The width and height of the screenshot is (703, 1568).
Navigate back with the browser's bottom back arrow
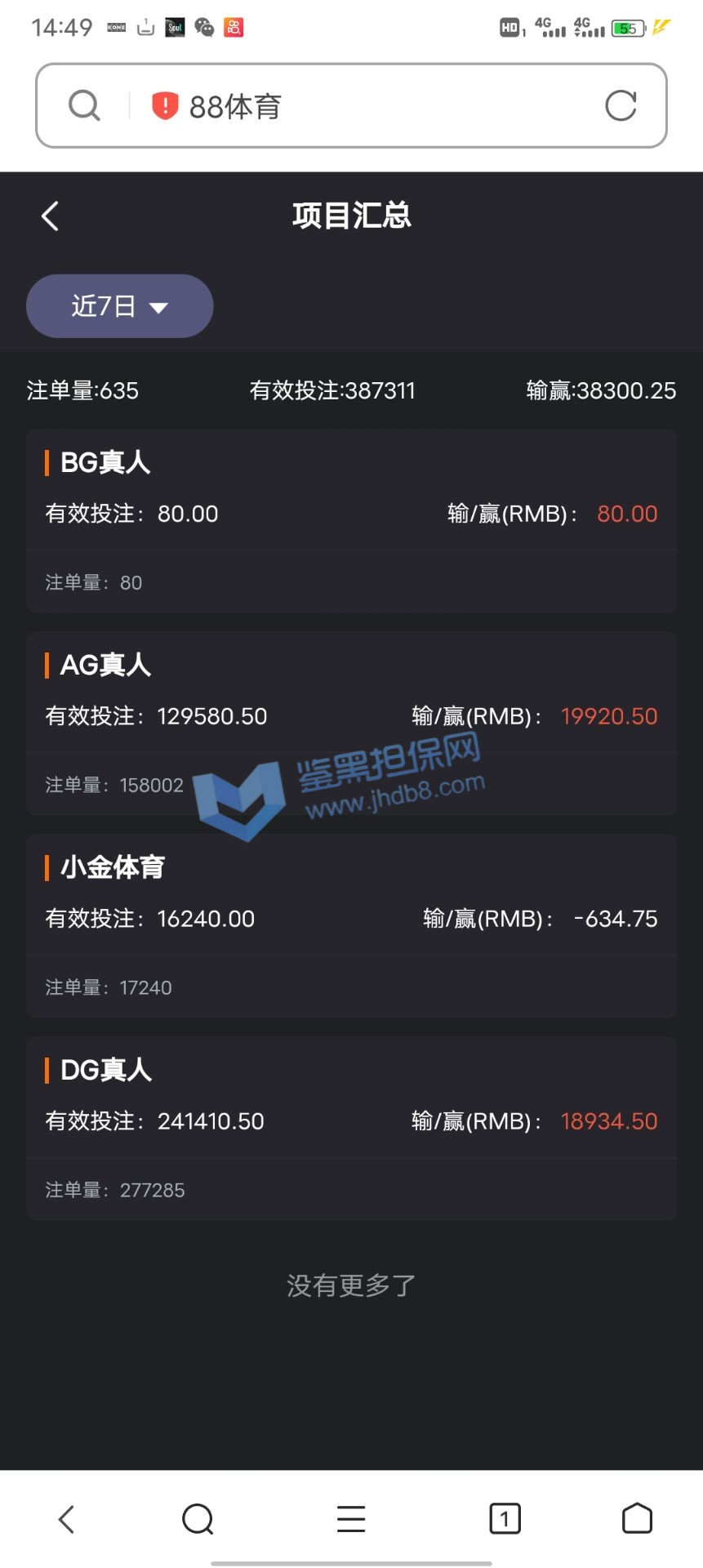click(x=67, y=1519)
